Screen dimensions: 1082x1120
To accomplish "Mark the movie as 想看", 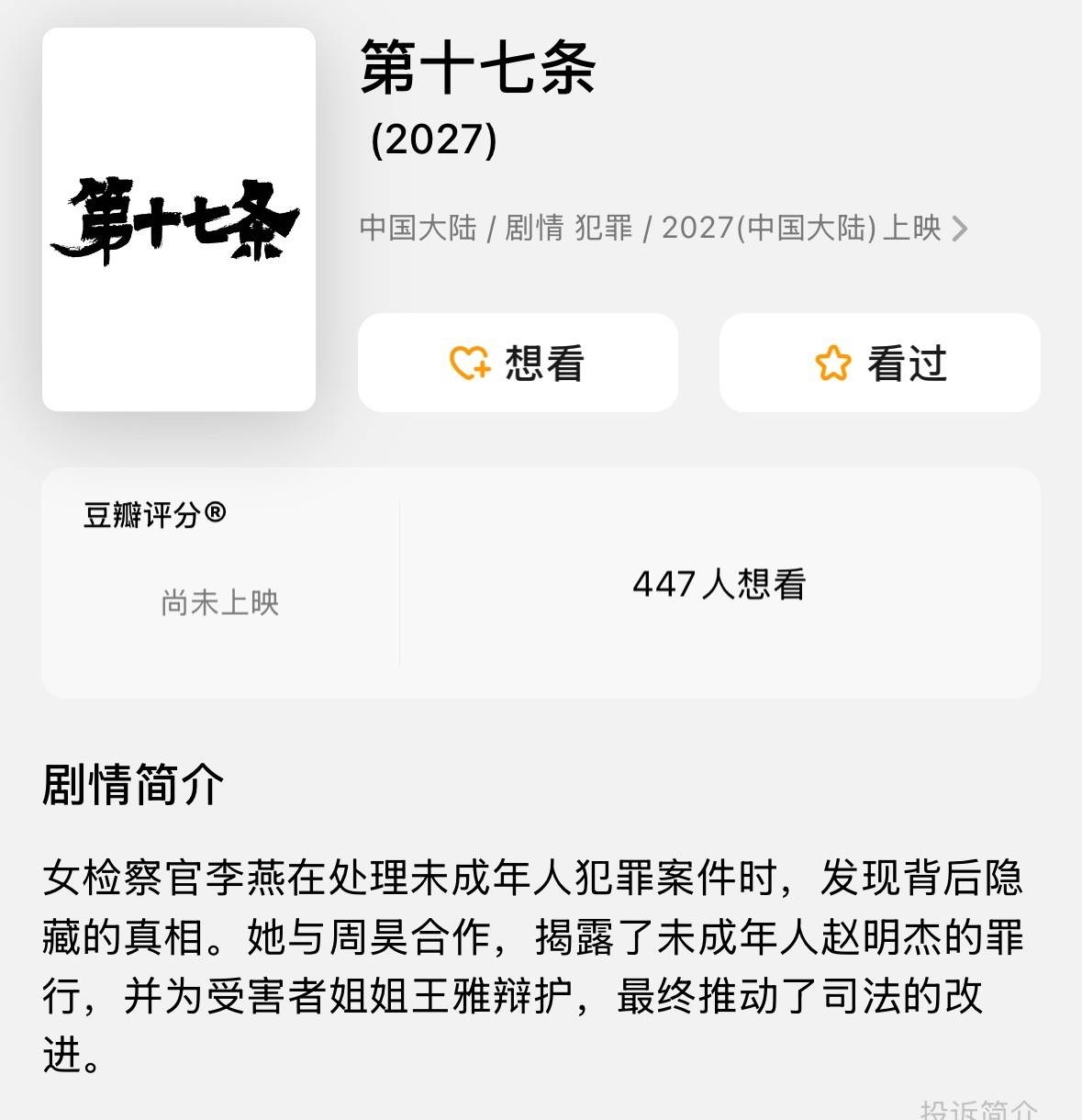I will point(518,363).
